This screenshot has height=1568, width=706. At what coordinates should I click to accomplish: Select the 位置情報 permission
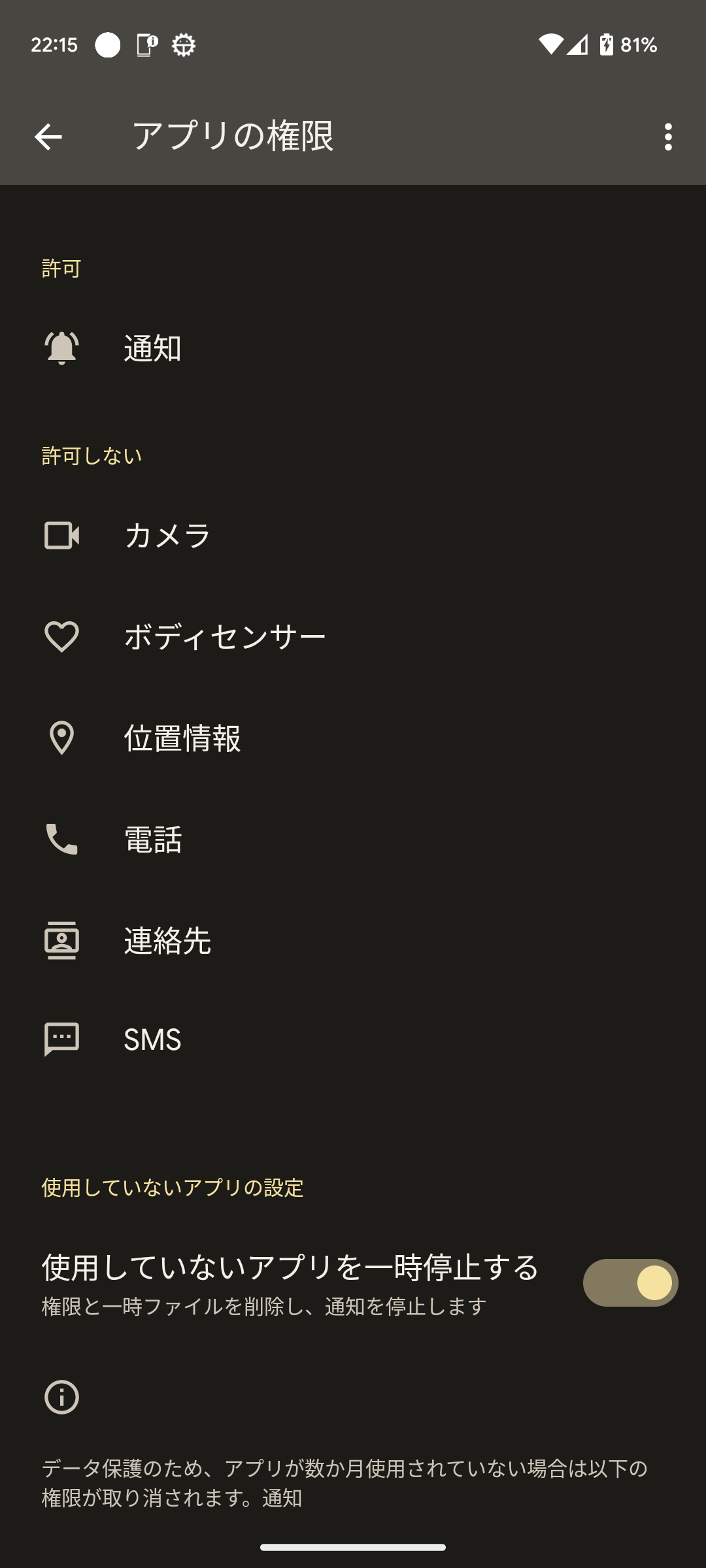(x=182, y=738)
